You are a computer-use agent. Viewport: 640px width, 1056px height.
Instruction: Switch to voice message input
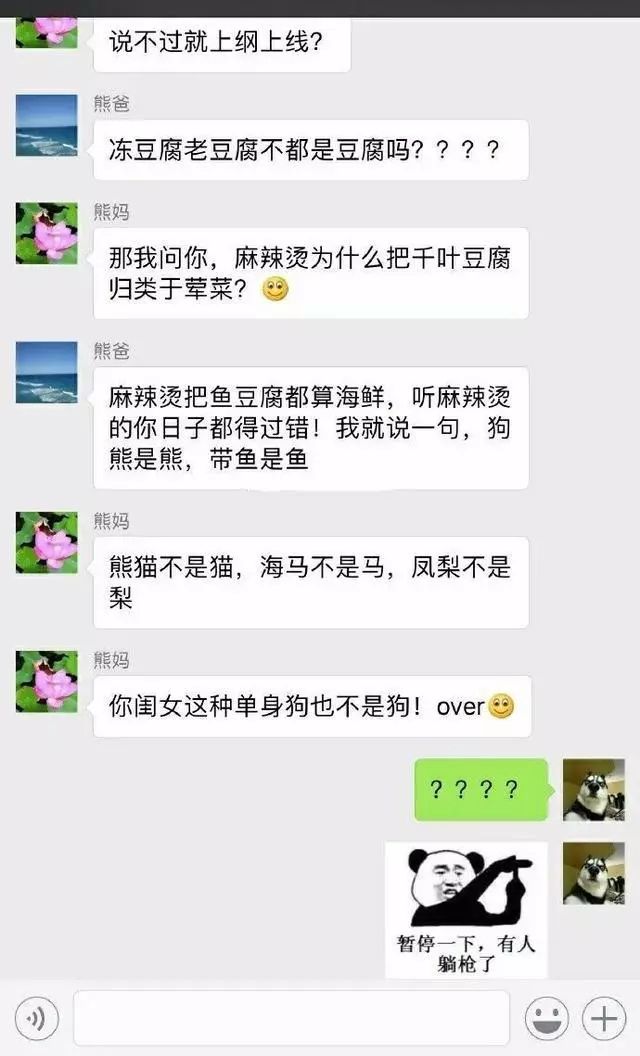point(37,1019)
